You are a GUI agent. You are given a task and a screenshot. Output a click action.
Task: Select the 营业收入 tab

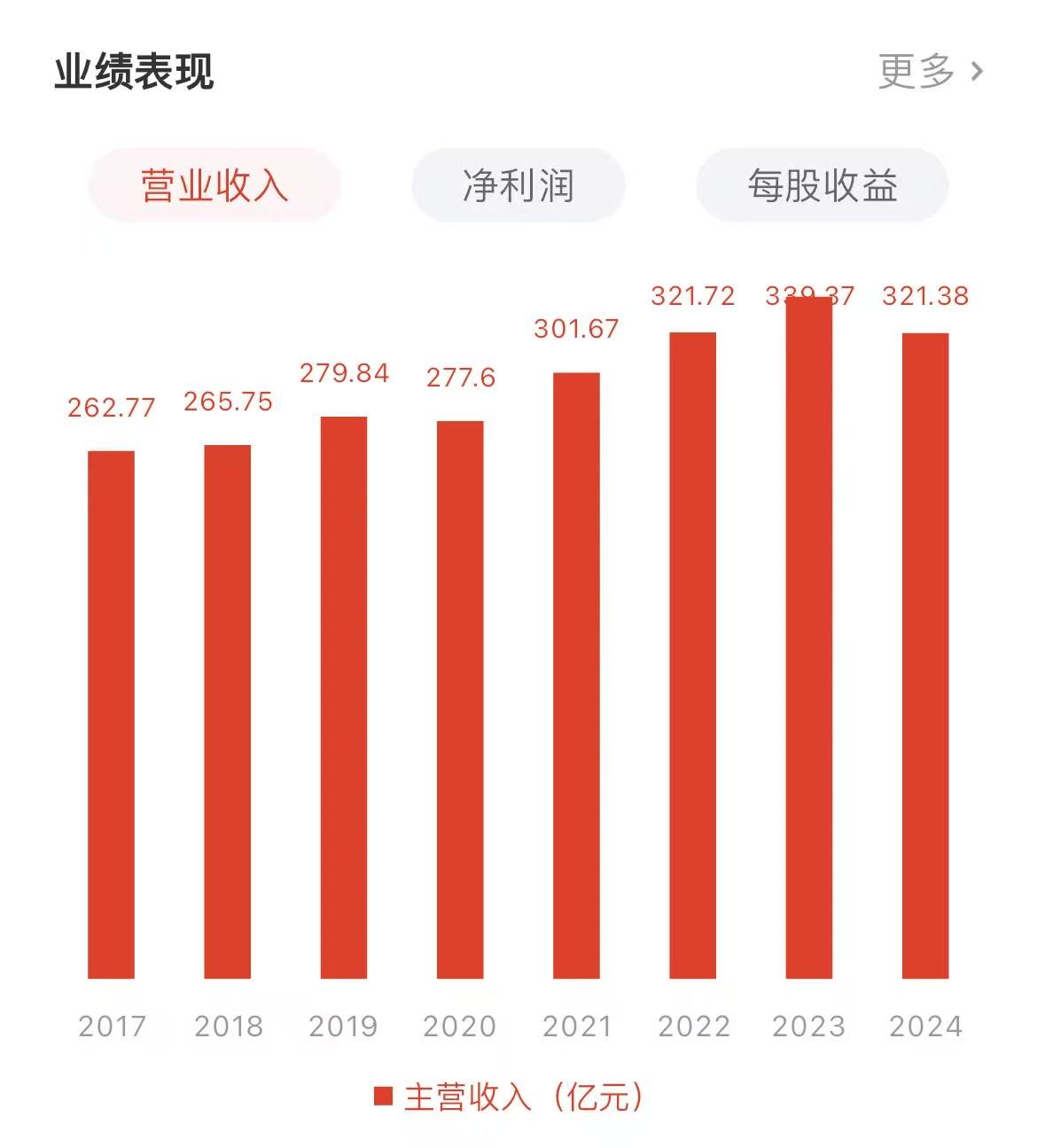pos(214,185)
